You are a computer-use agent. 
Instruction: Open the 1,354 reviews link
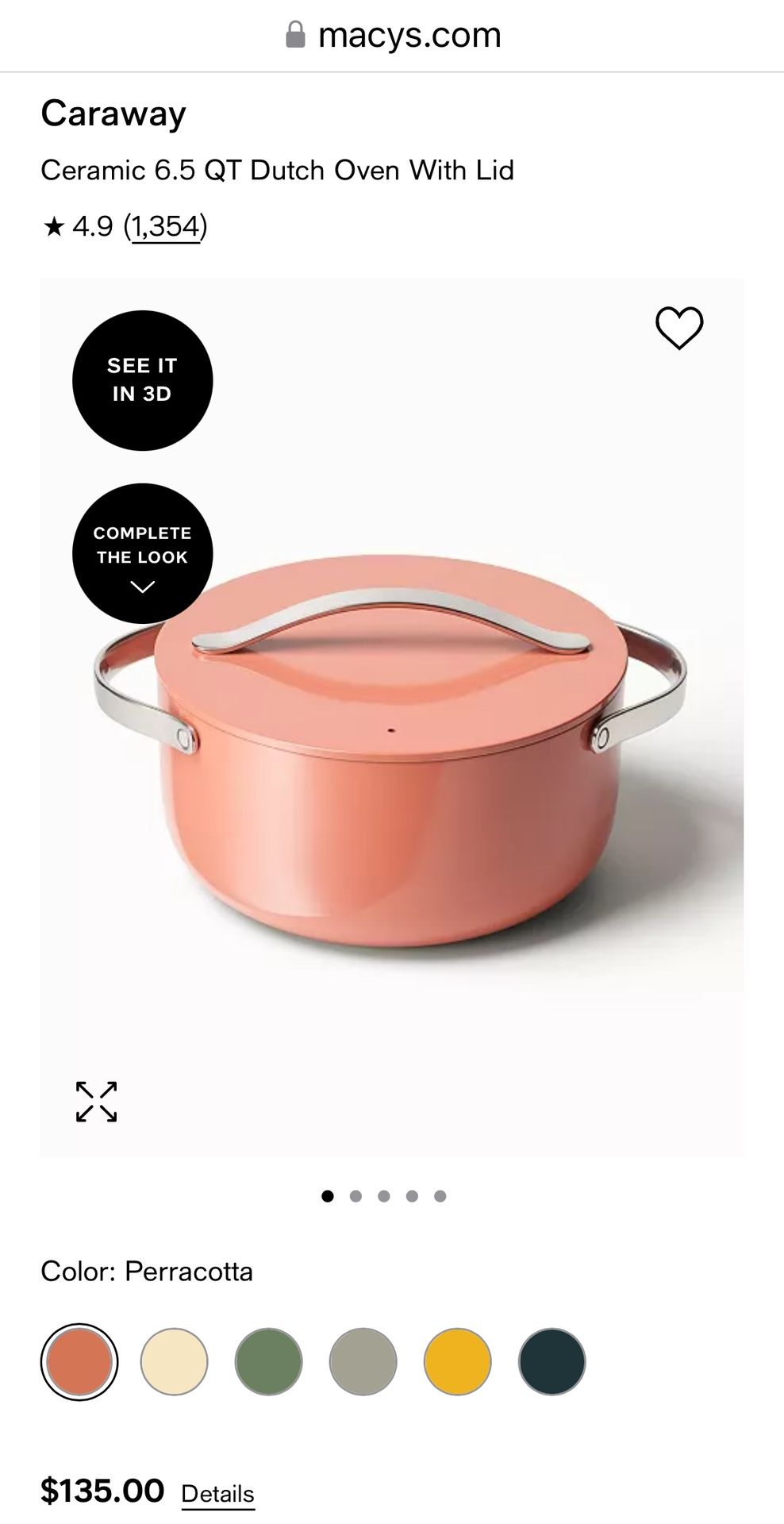coord(165,228)
